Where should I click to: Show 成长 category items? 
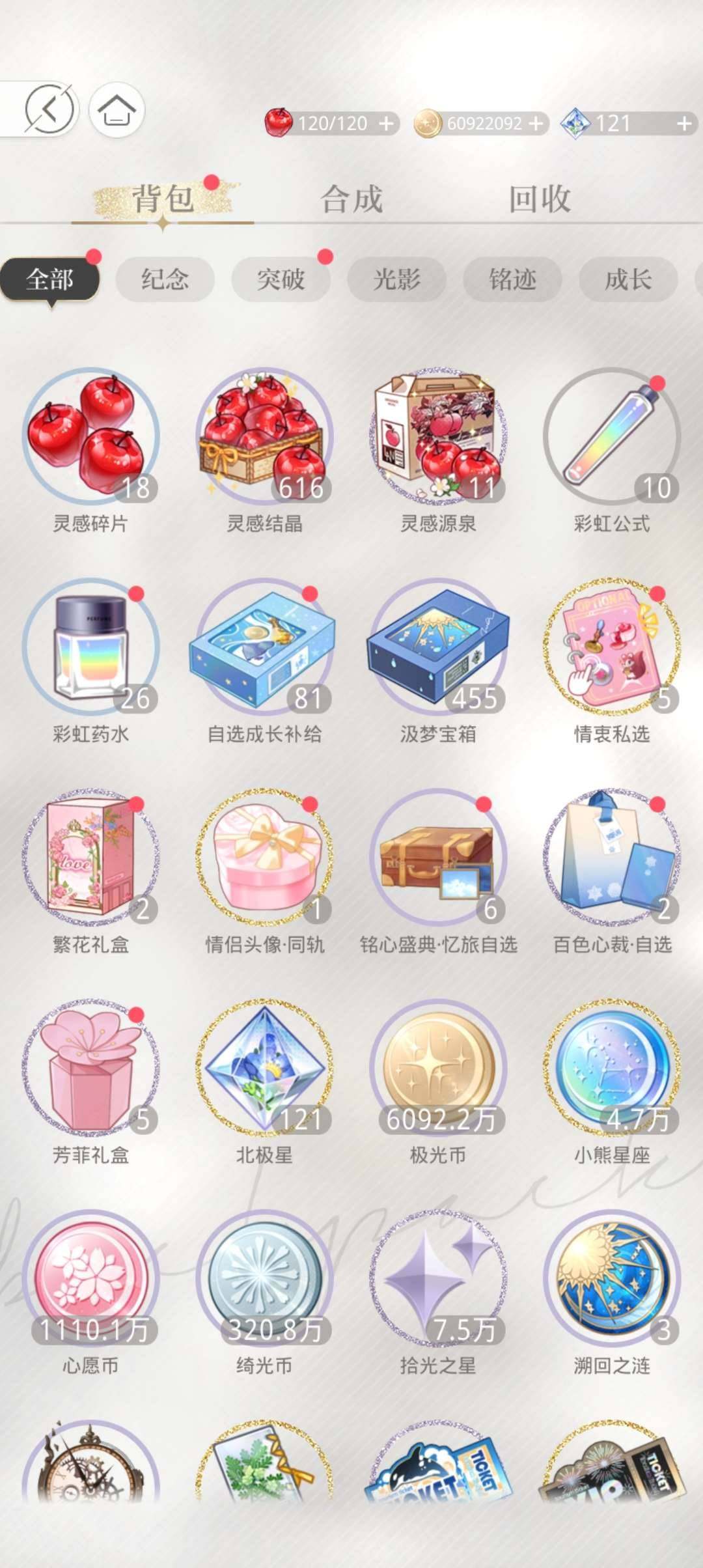[628, 279]
